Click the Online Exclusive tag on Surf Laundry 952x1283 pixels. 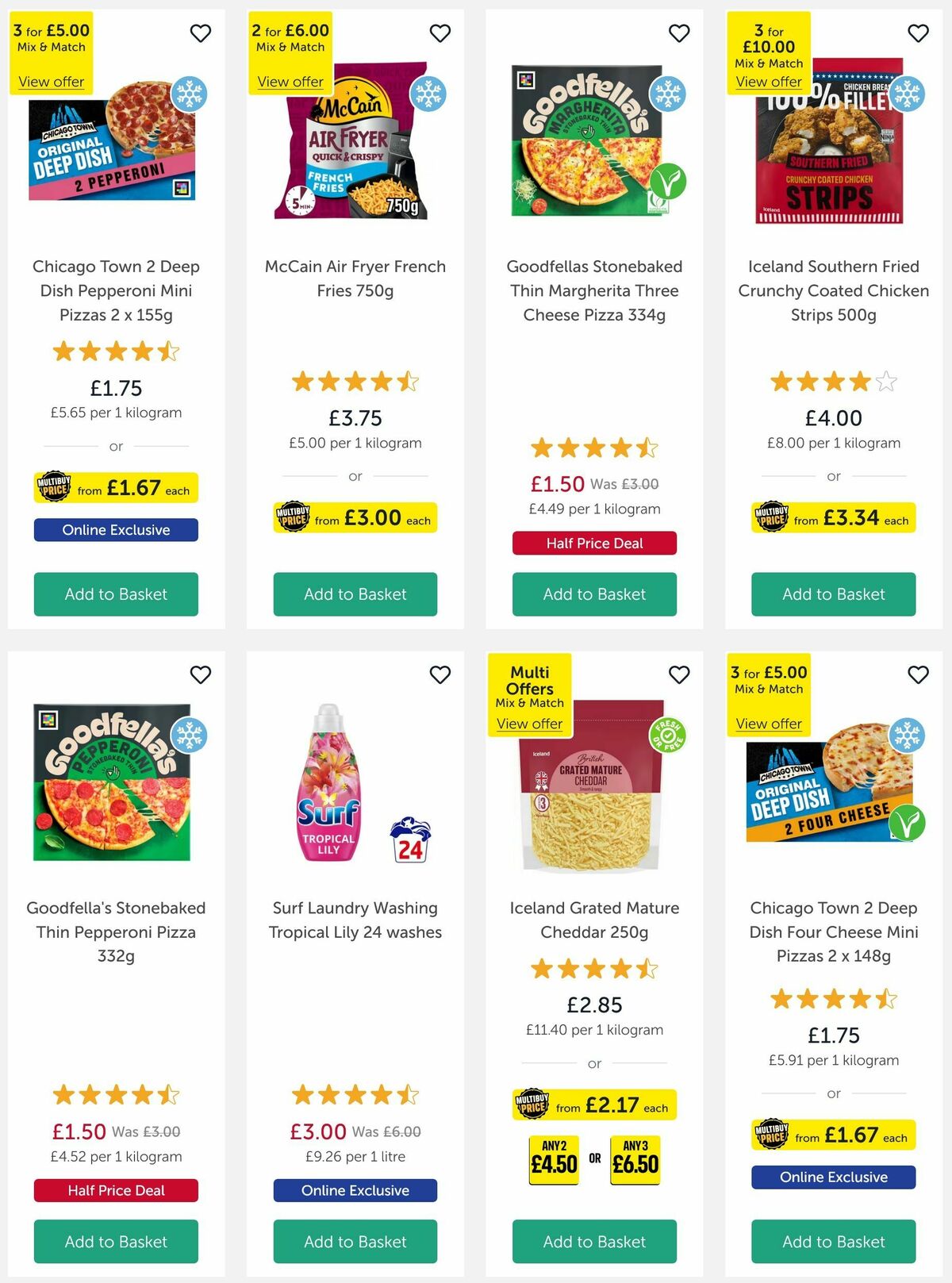coord(355,1190)
